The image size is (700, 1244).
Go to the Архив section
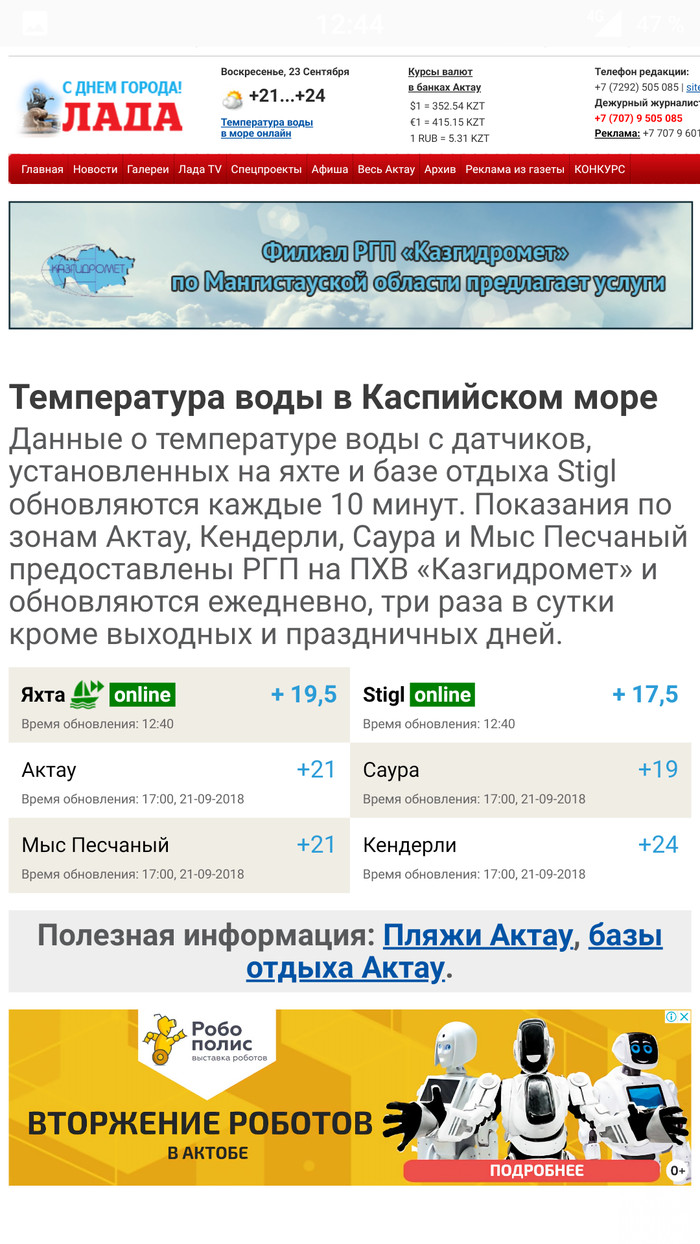(440, 169)
